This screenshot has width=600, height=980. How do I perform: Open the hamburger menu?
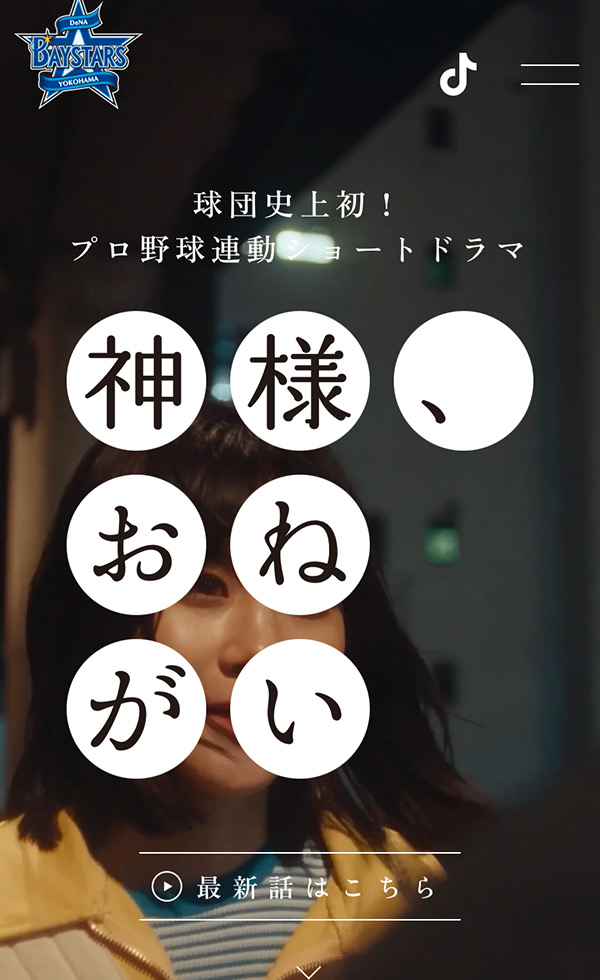[549, 75]
